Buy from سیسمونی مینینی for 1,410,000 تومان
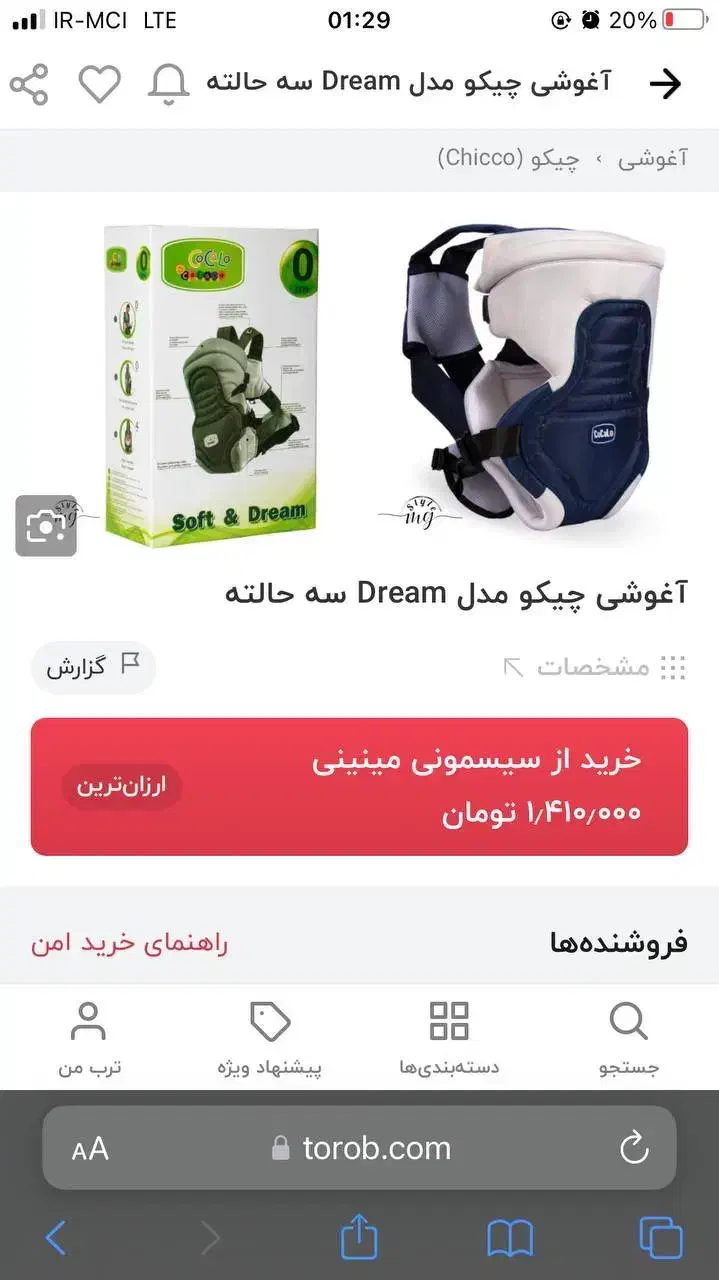719x1280 pixels. point(359,786)
